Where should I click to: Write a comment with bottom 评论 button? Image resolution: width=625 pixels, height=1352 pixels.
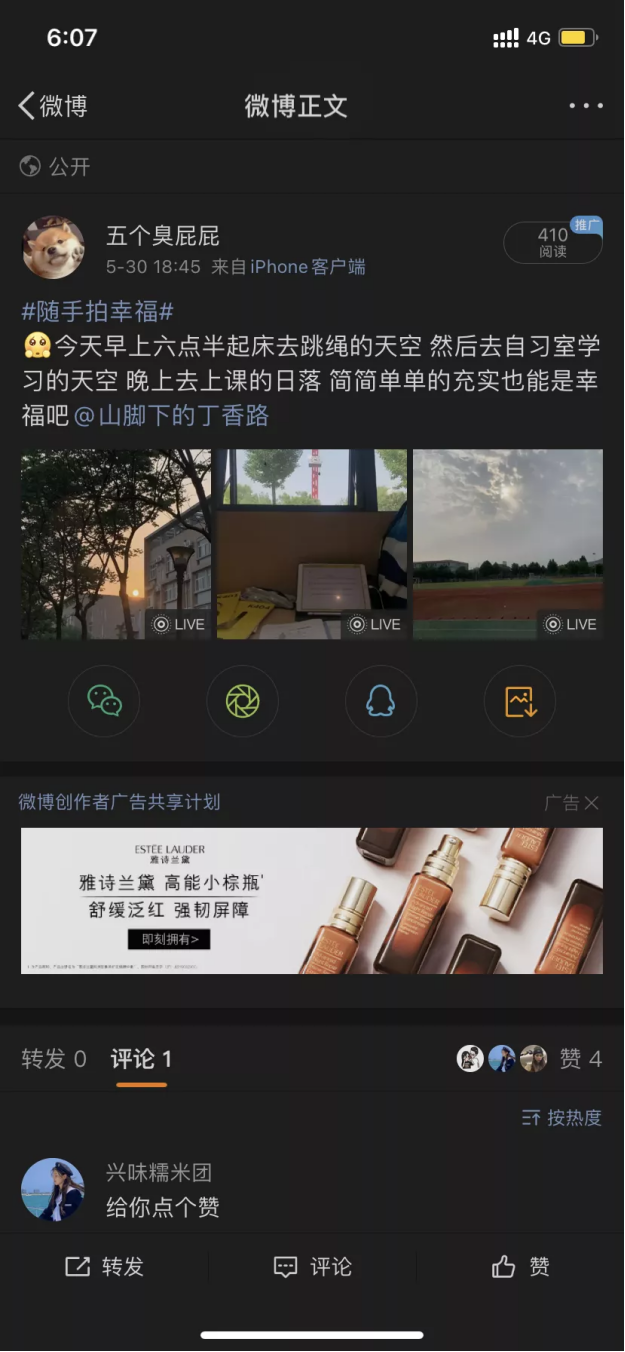[x=313, y=1267]
